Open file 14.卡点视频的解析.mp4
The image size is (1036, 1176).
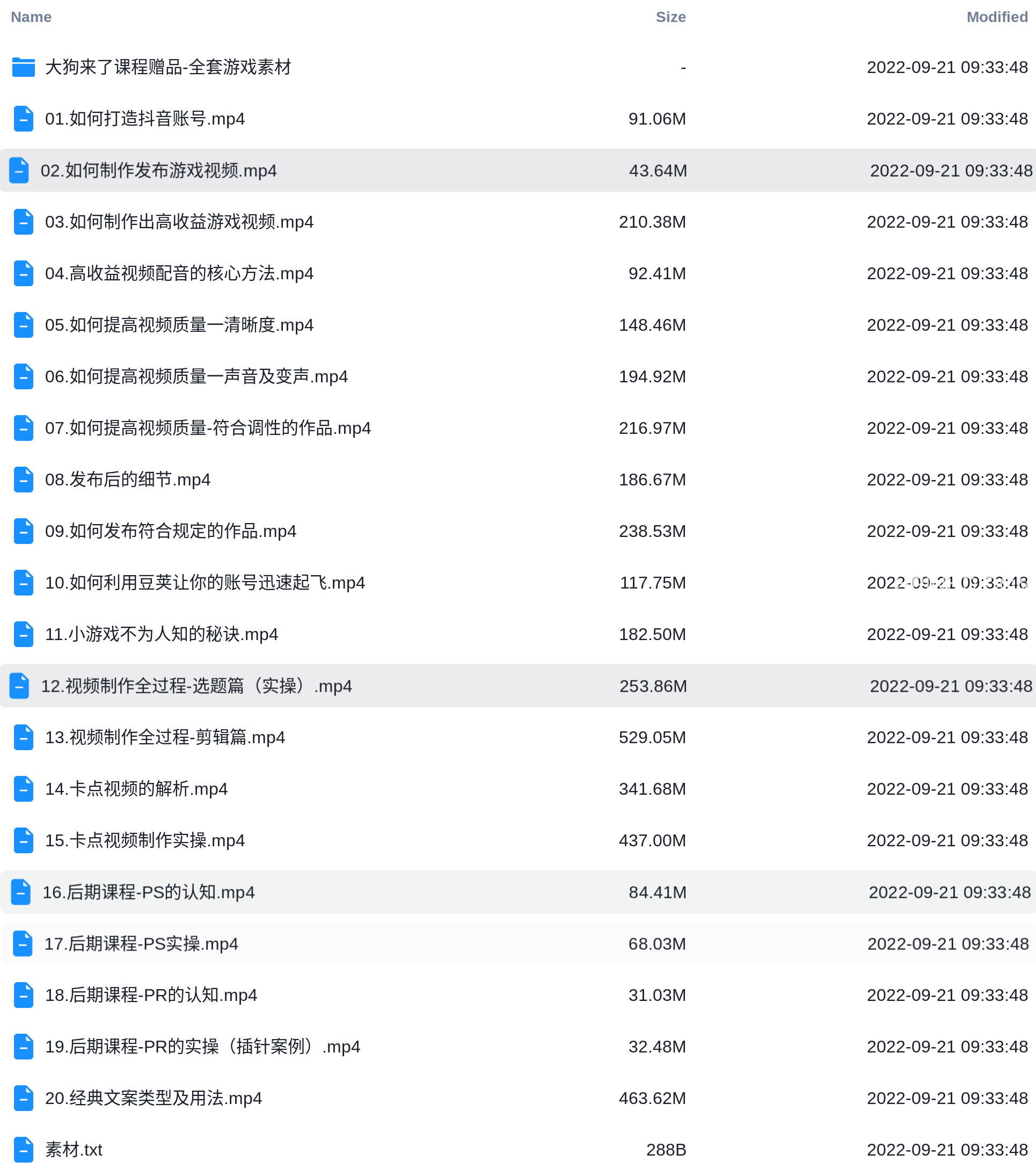click(136, 789)
